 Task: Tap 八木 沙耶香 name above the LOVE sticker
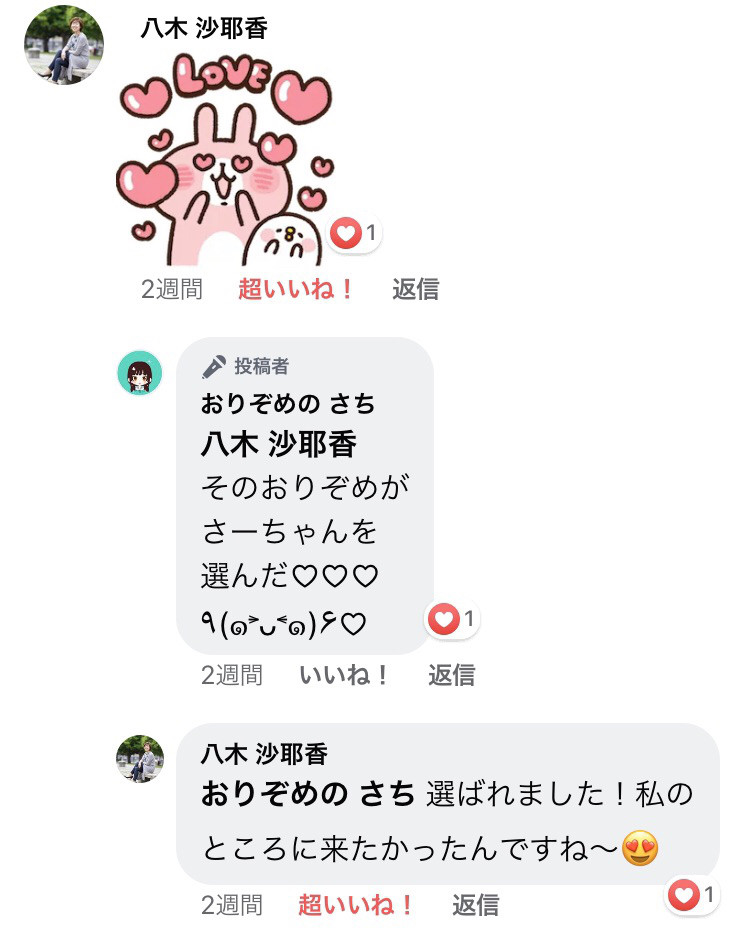point(204,28)
